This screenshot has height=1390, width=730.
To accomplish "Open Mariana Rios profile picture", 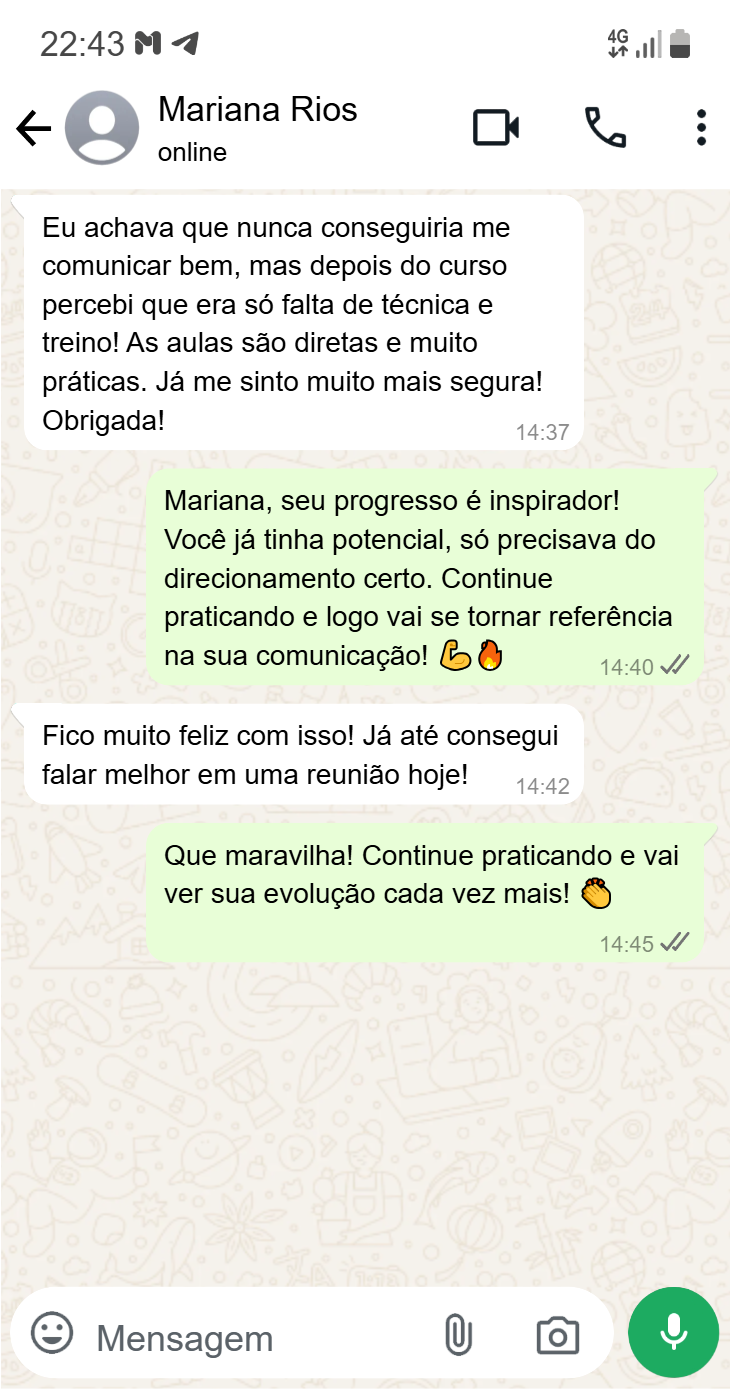I will [102, 128].
